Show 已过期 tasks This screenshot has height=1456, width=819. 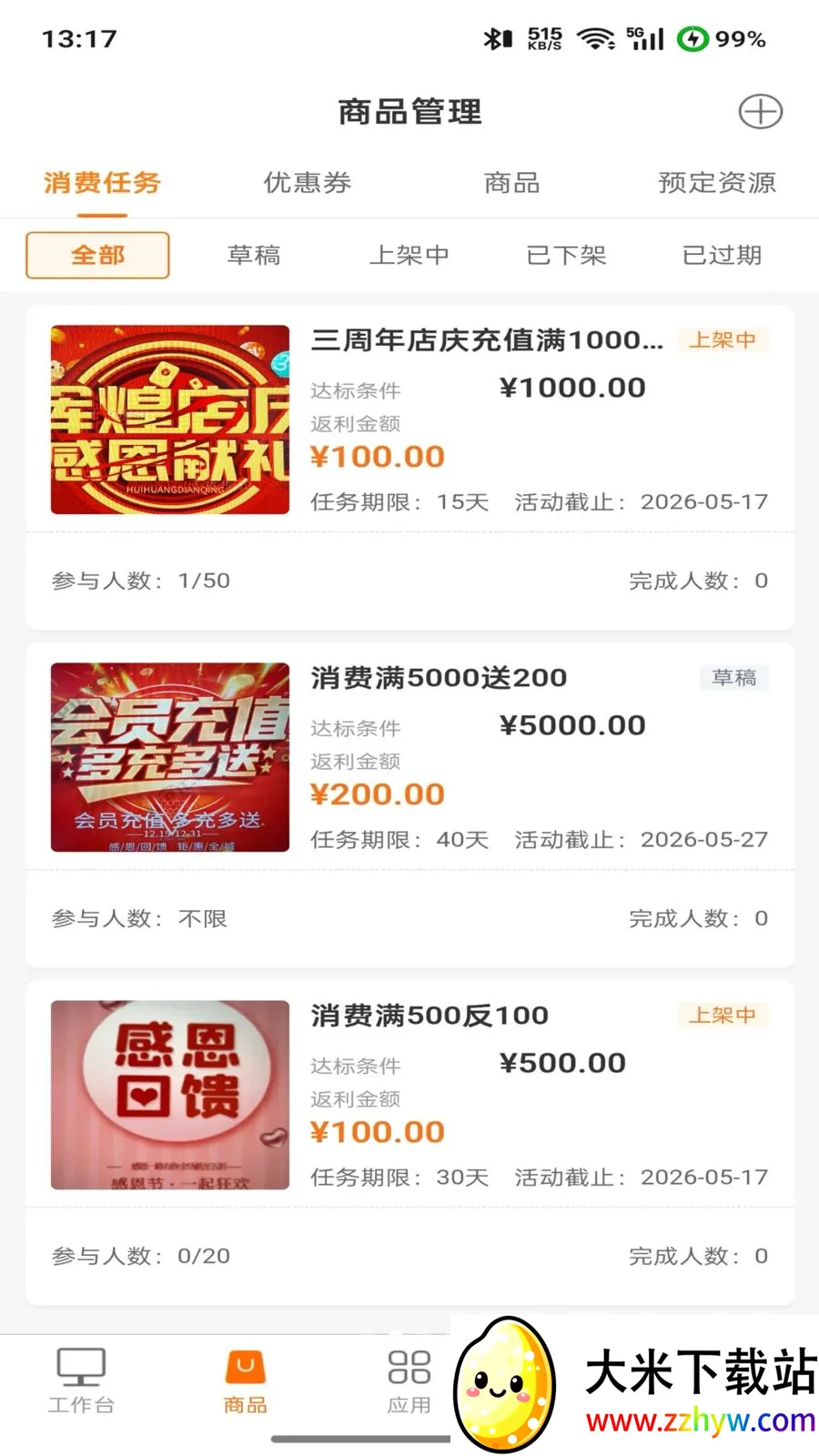coord(722,255)
